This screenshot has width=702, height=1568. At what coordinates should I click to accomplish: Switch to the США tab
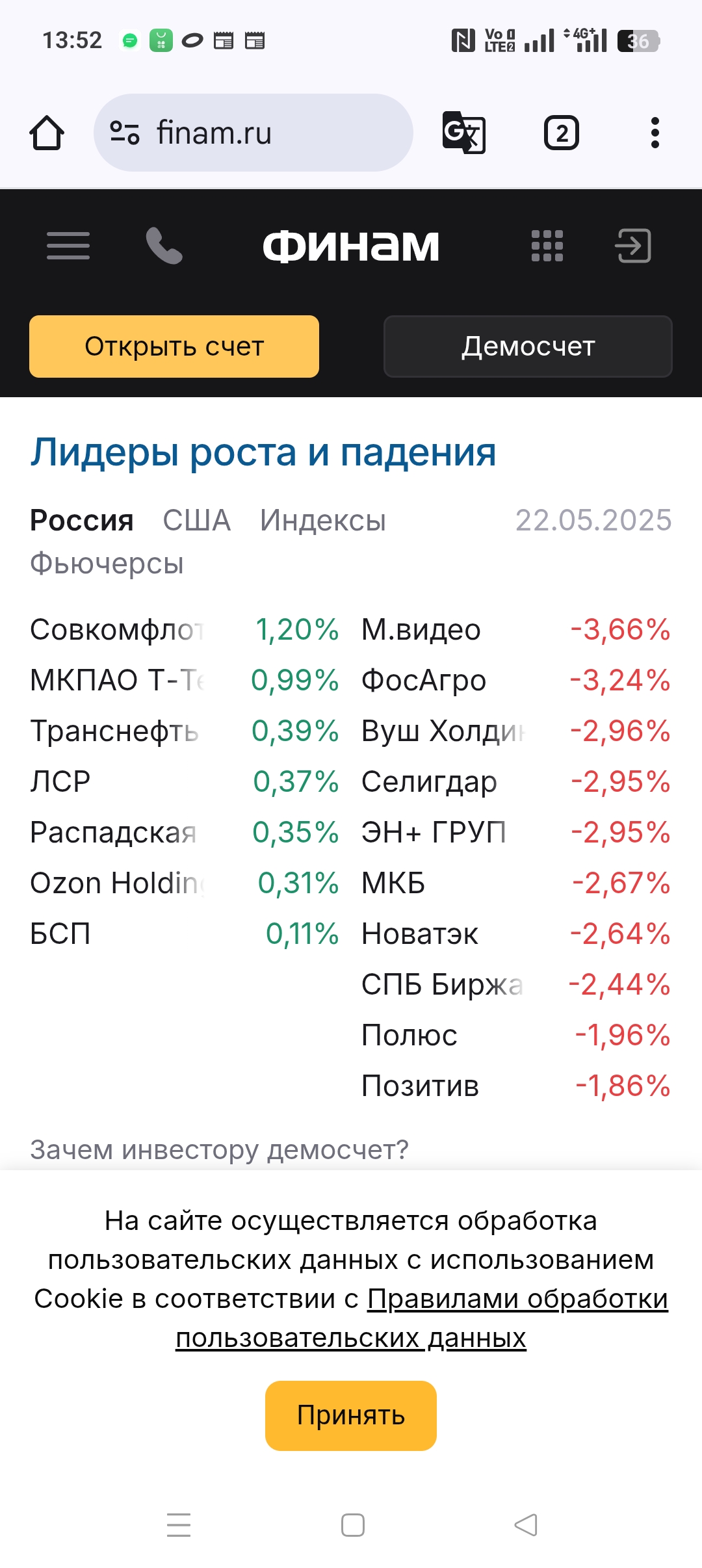196,521
